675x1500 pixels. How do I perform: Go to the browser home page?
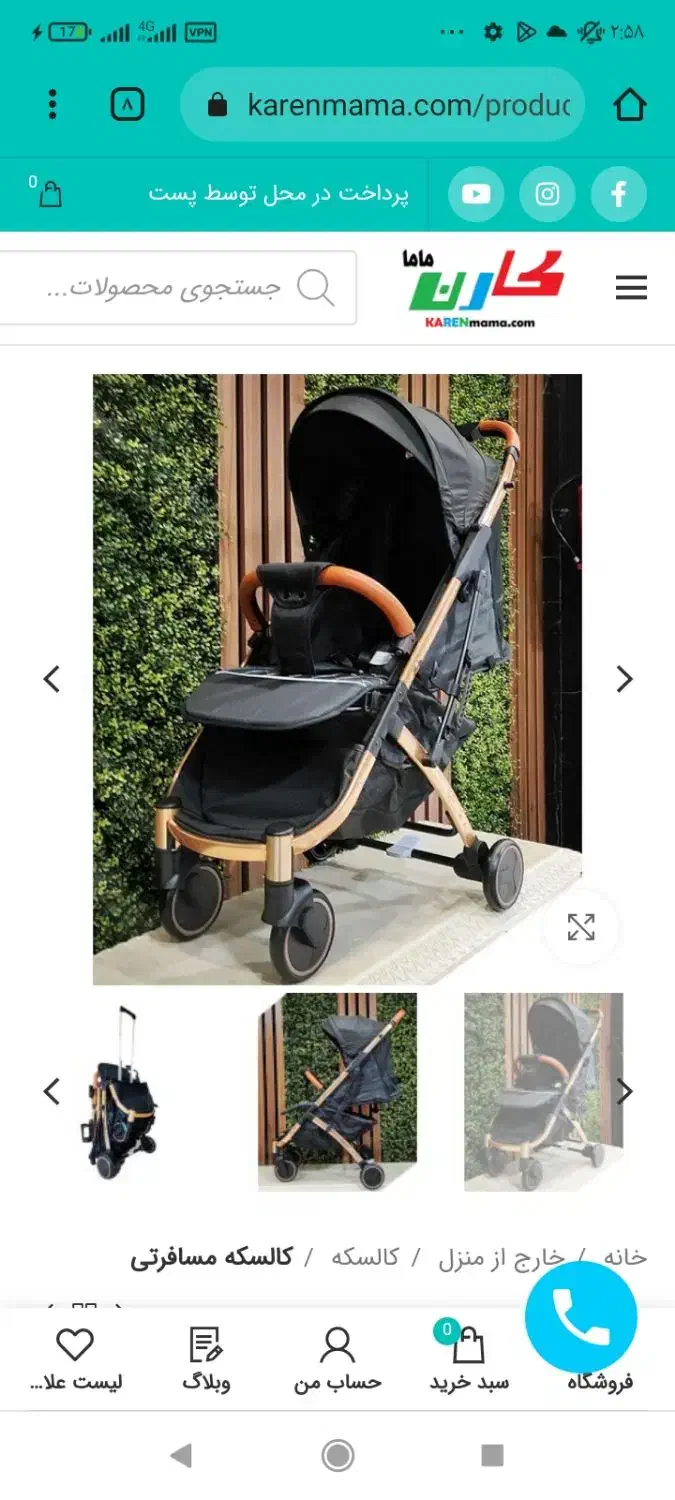point(629,104)
